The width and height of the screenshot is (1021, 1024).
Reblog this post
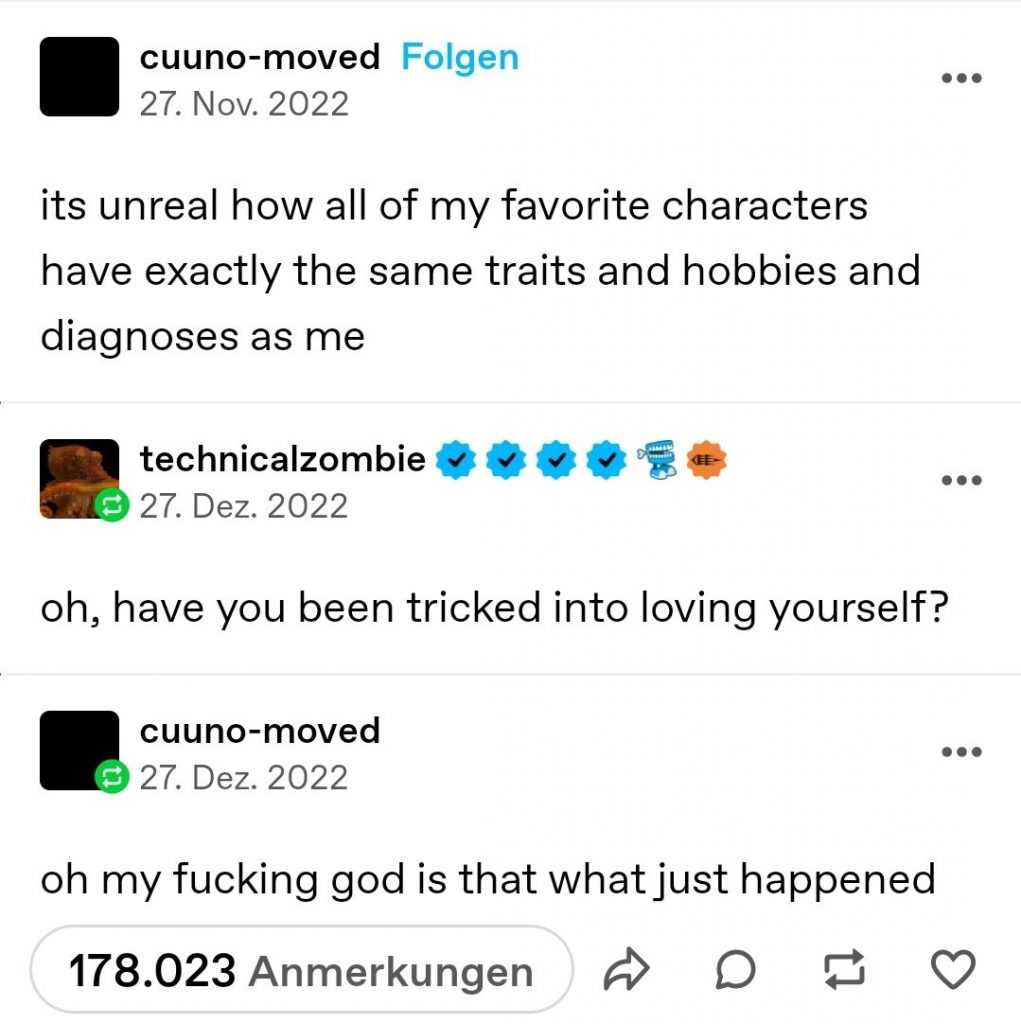(846, 970)
